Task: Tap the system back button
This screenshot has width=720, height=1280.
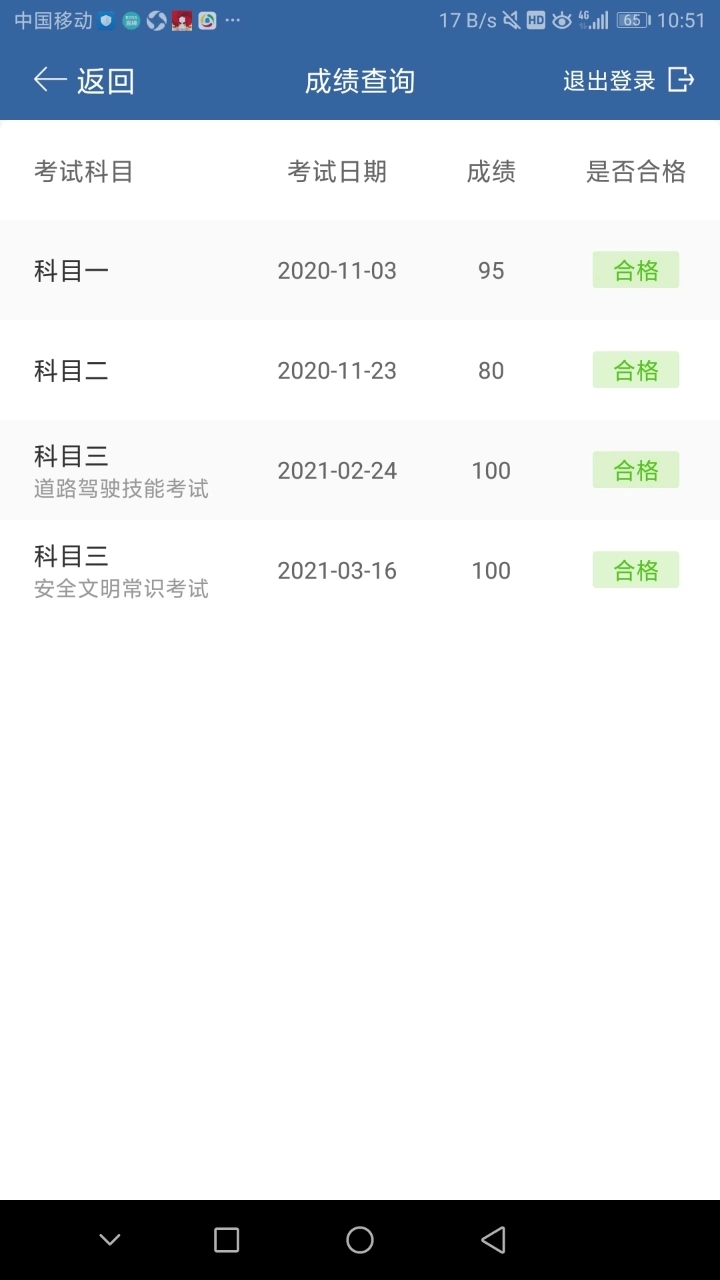Action: (493, 1240)
